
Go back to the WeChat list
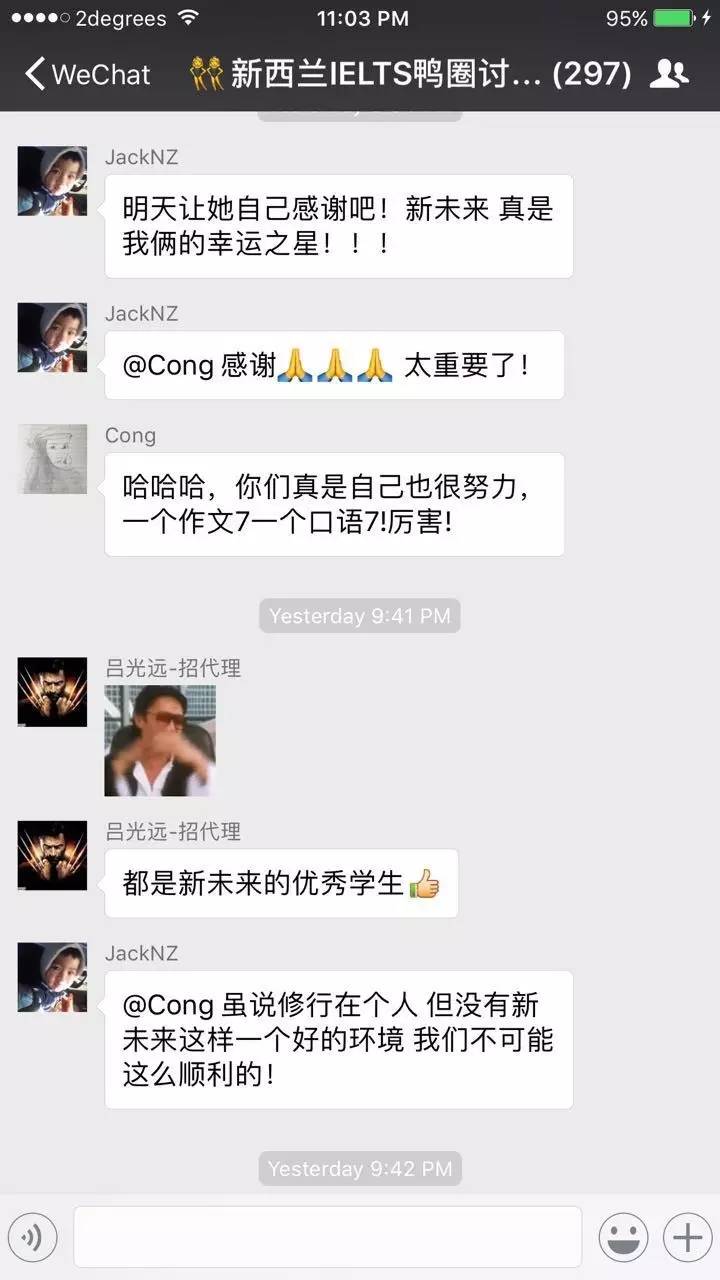click(x=87, y=74)
